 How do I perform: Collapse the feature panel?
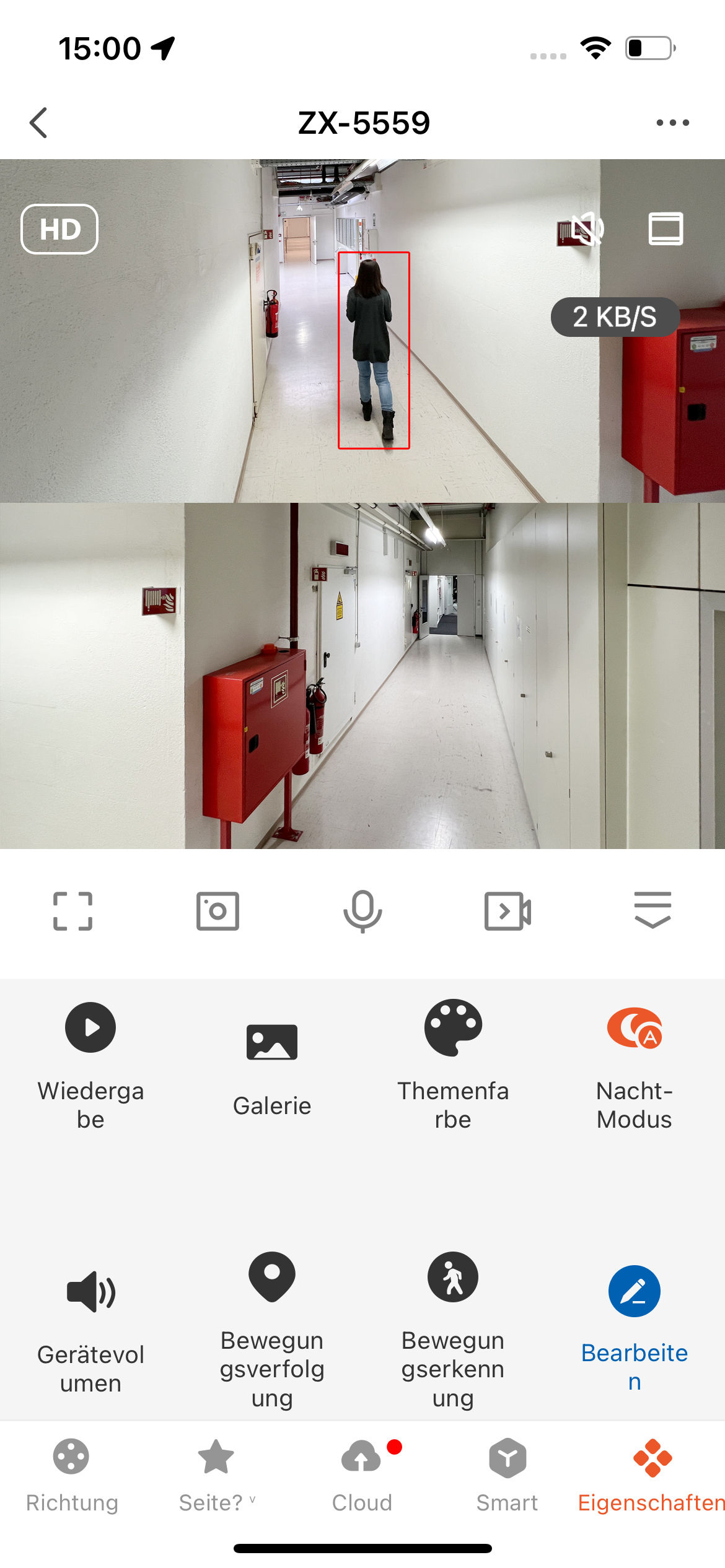(652, 910)
